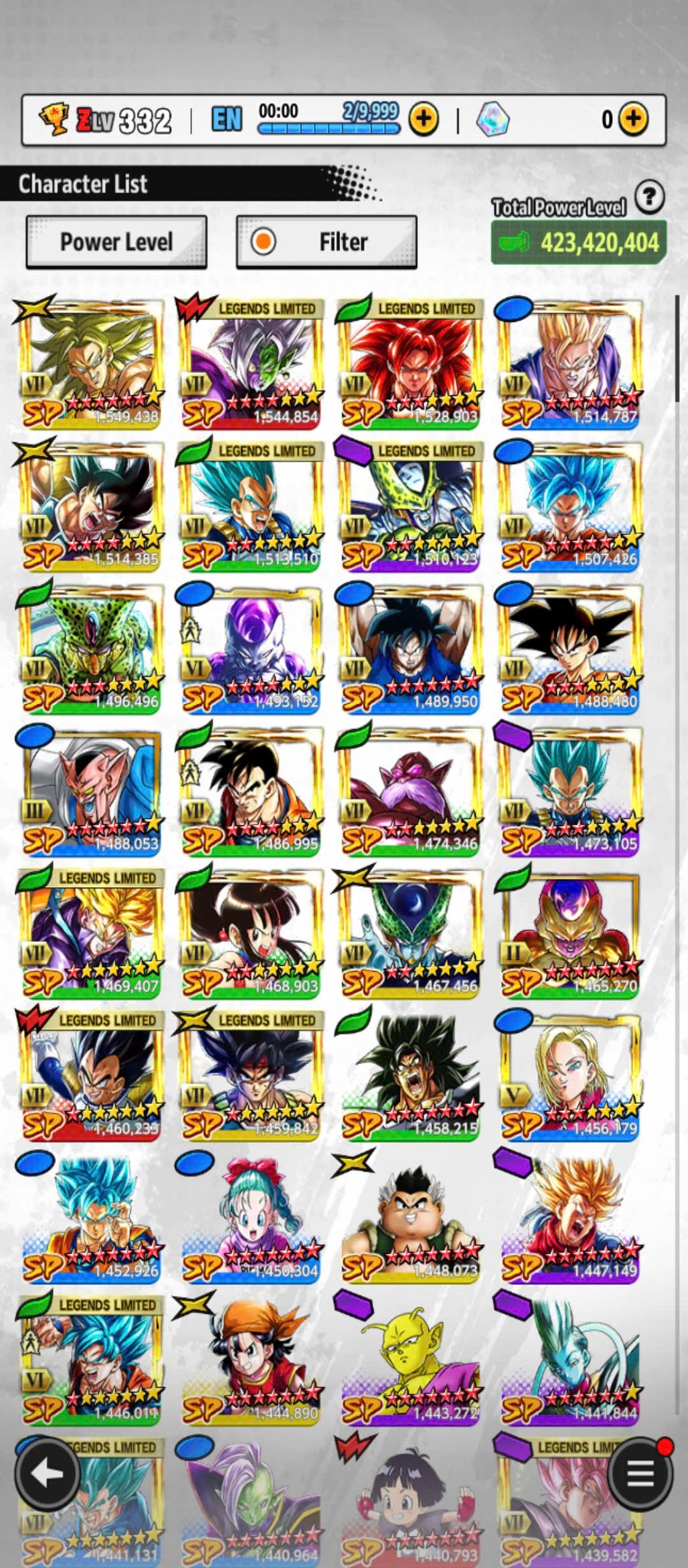Screen dimensions: 688x1568
Task: Open the character Filter button
Action: [327, 242]
